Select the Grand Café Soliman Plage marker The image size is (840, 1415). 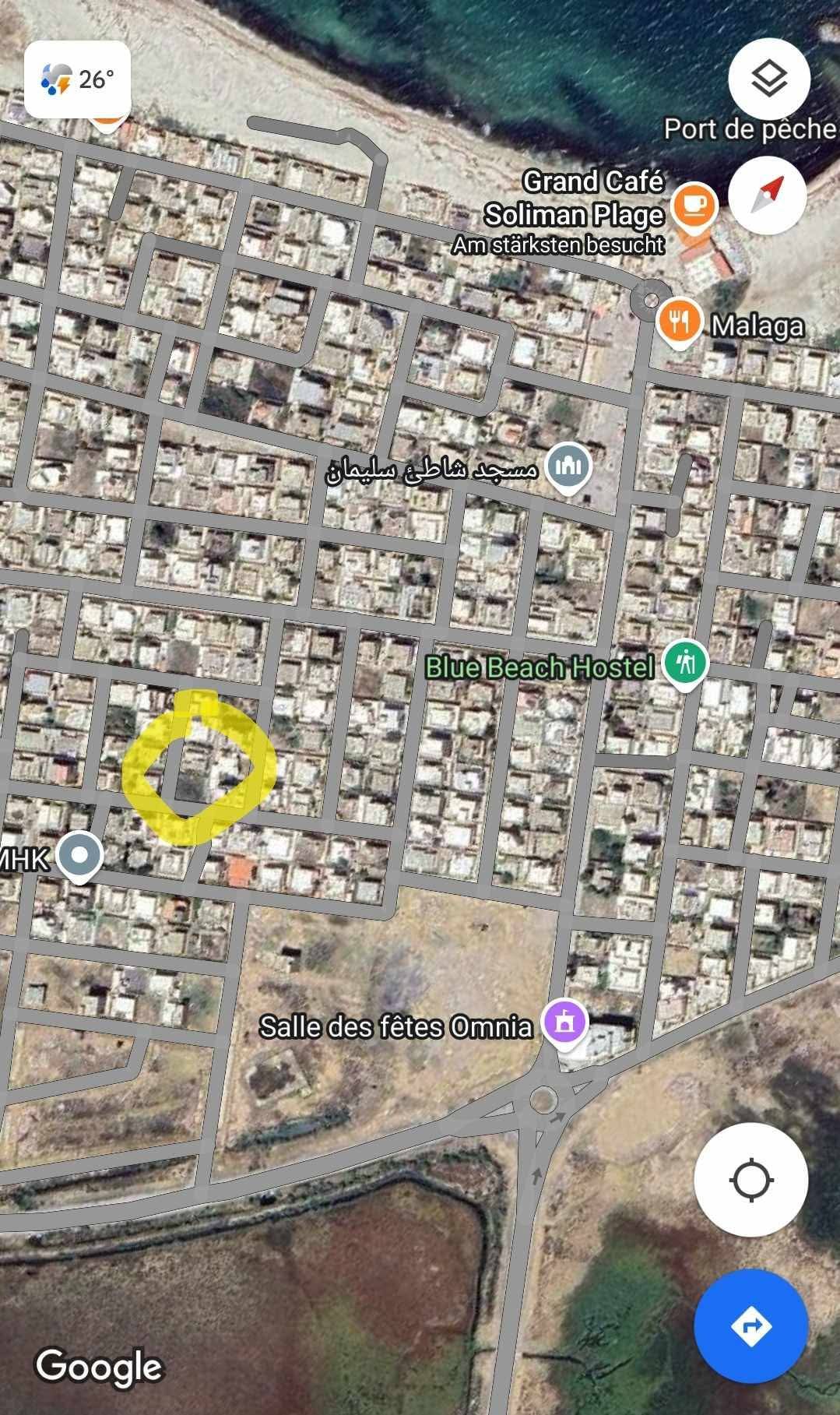tap(694, 206)
